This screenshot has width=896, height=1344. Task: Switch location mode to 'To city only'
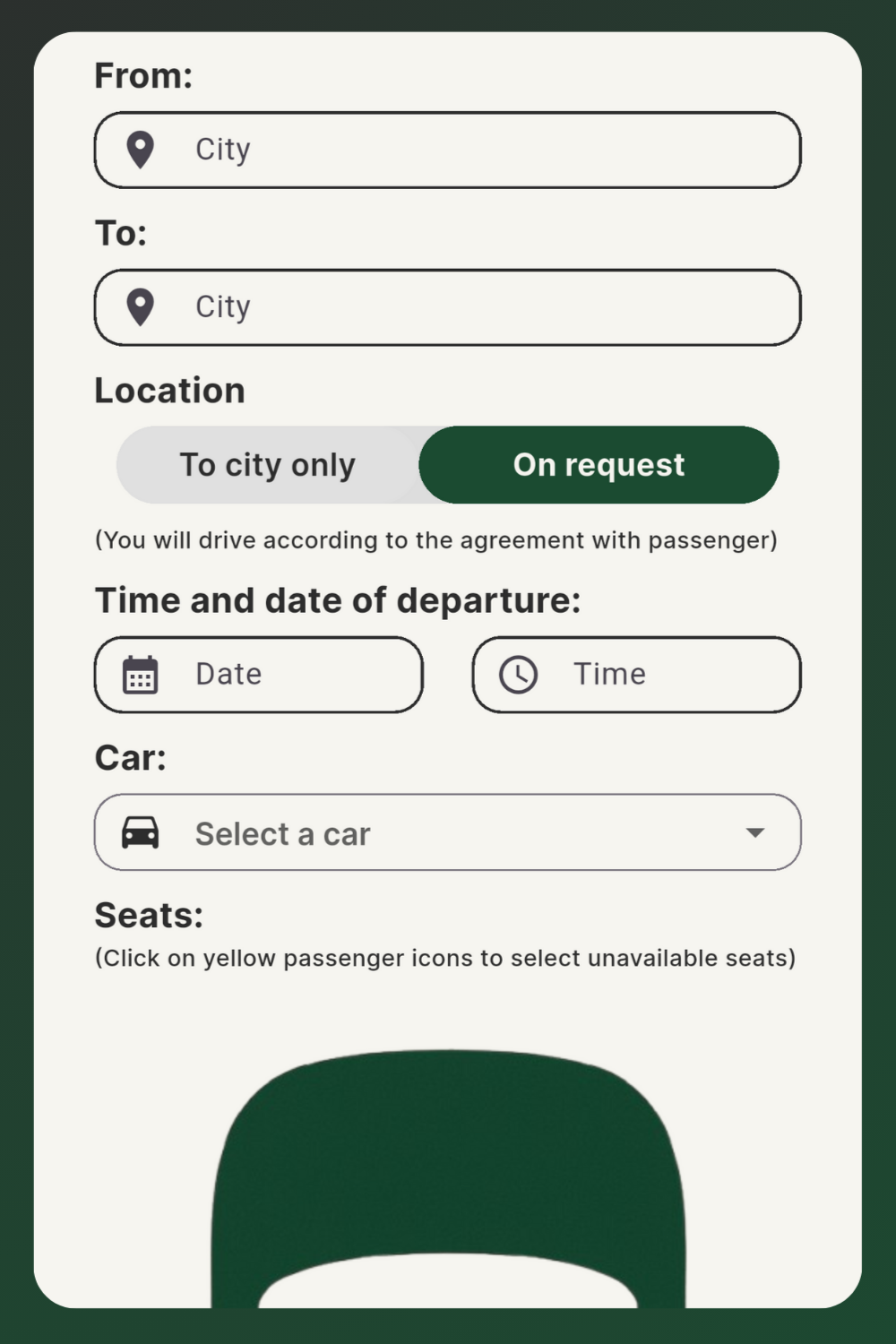coord(267,465)
